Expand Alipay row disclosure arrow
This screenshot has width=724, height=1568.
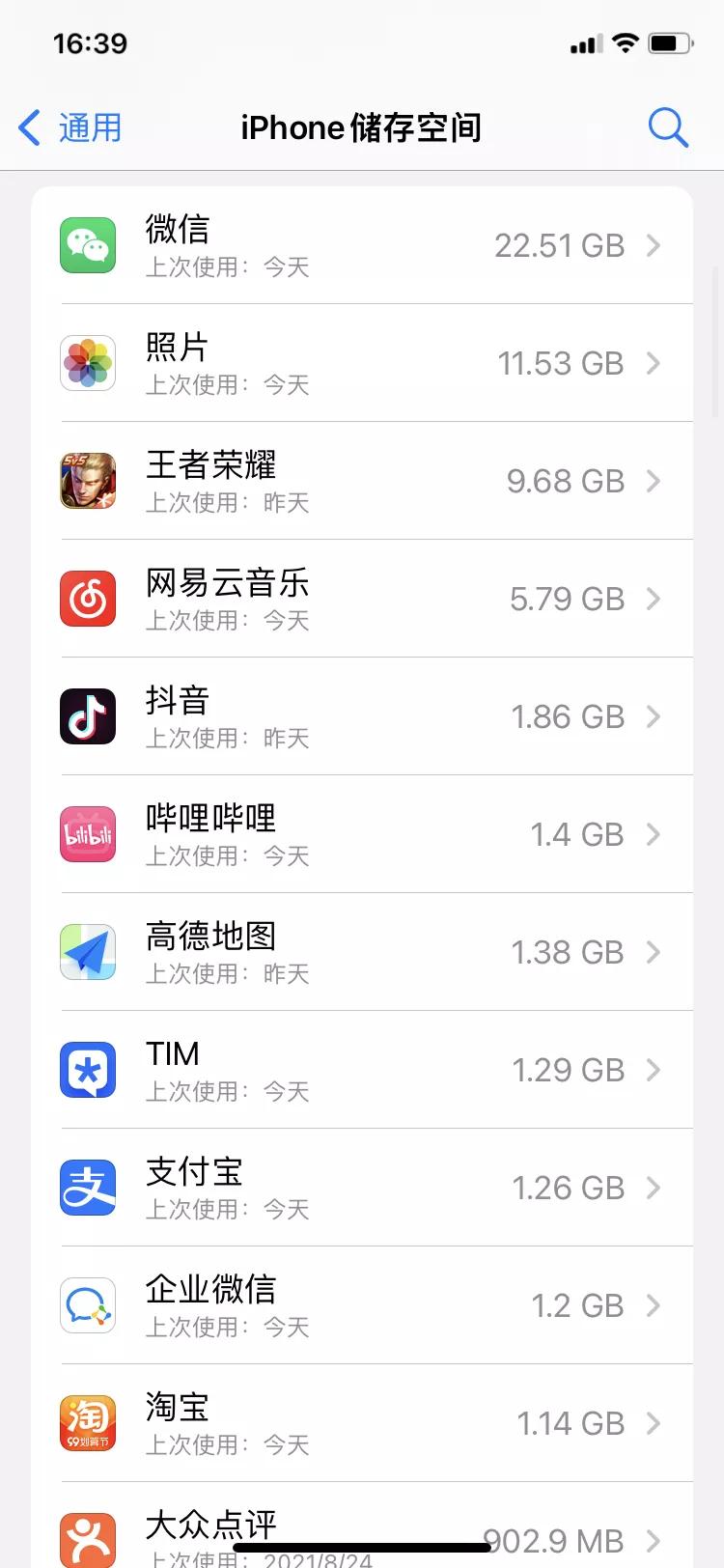[654, 1188]
